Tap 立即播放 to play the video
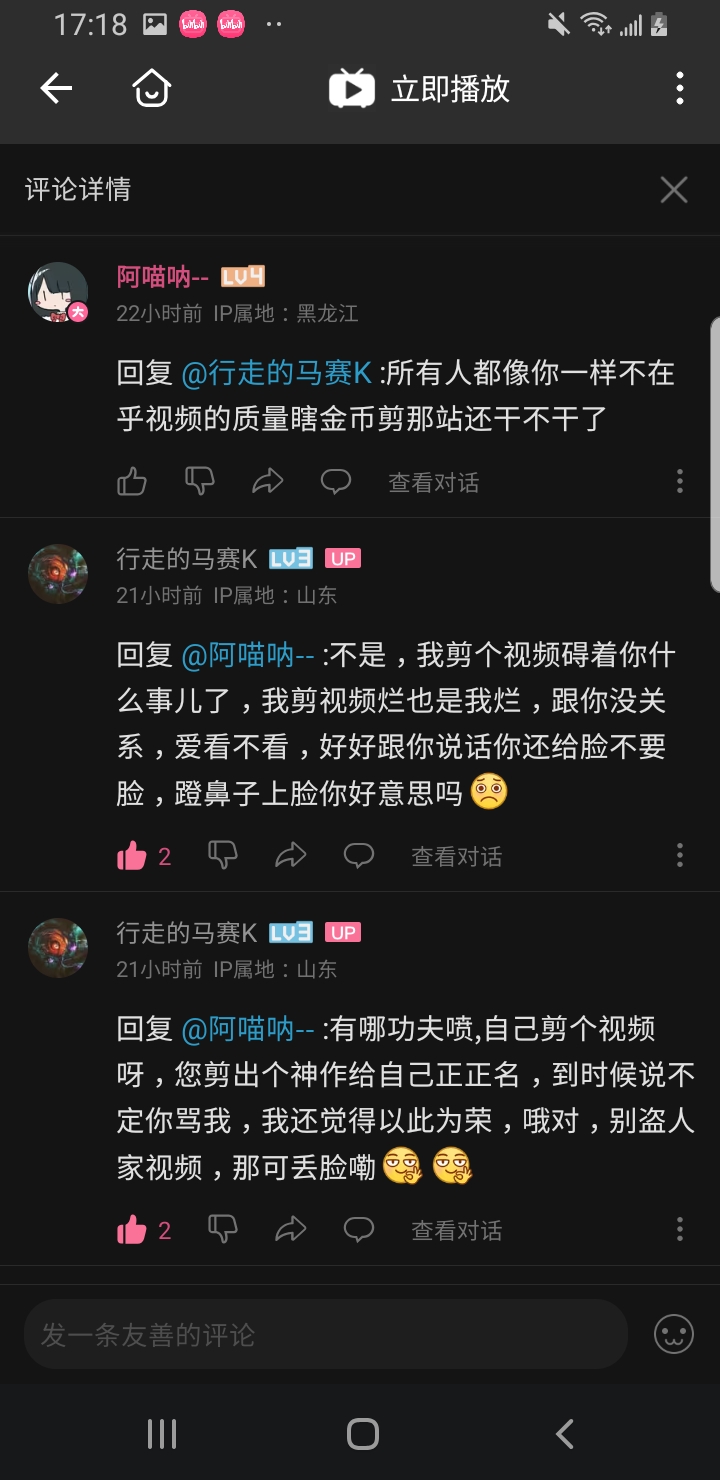720x1480 pixels. (x=420, y=89)
